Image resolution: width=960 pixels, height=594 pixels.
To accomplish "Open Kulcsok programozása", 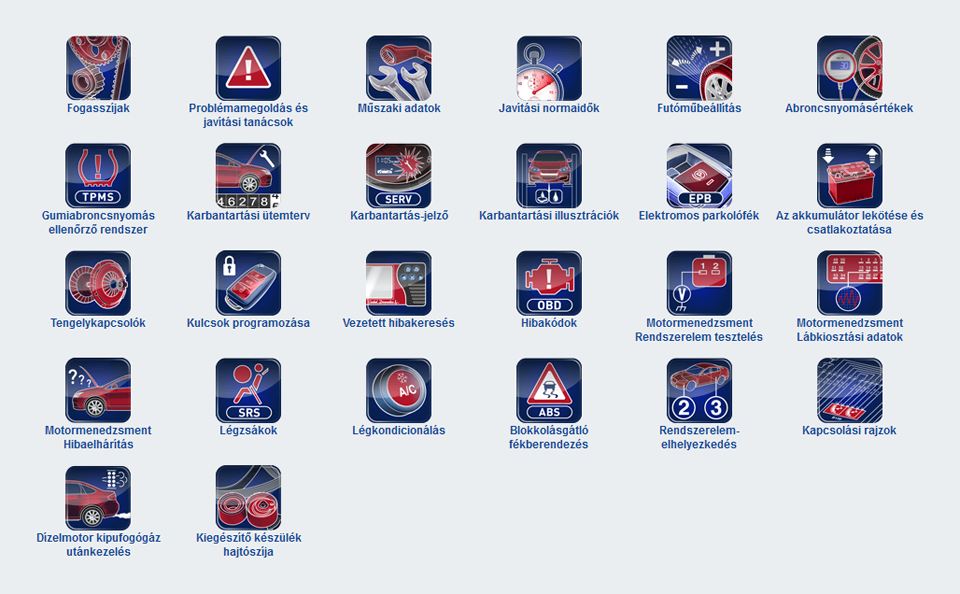I will (248, 283).
